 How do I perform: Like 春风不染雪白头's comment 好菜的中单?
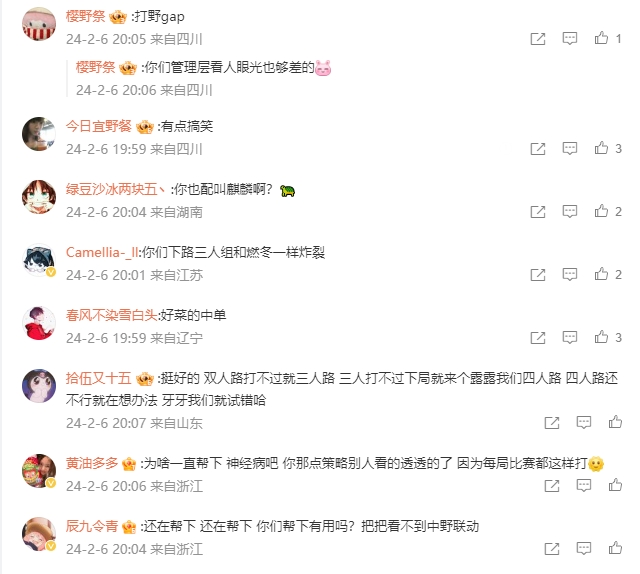tap(601, 337)
